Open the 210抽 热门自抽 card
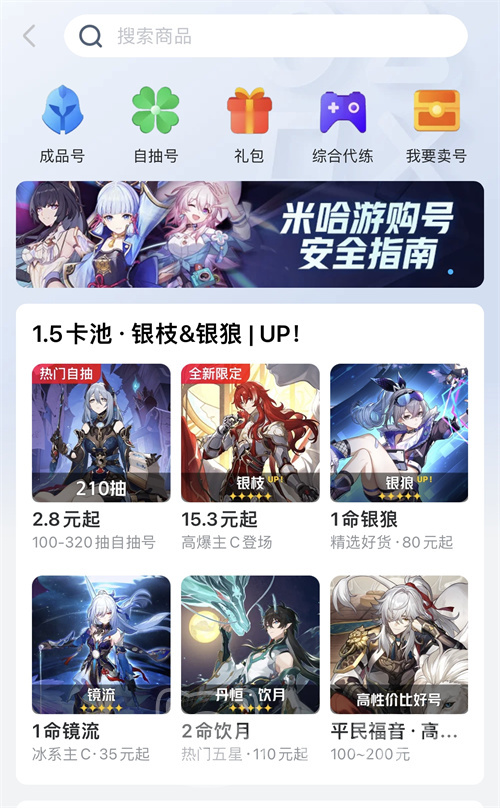This screenshot has width=500, height=808. tap(101, 458)
